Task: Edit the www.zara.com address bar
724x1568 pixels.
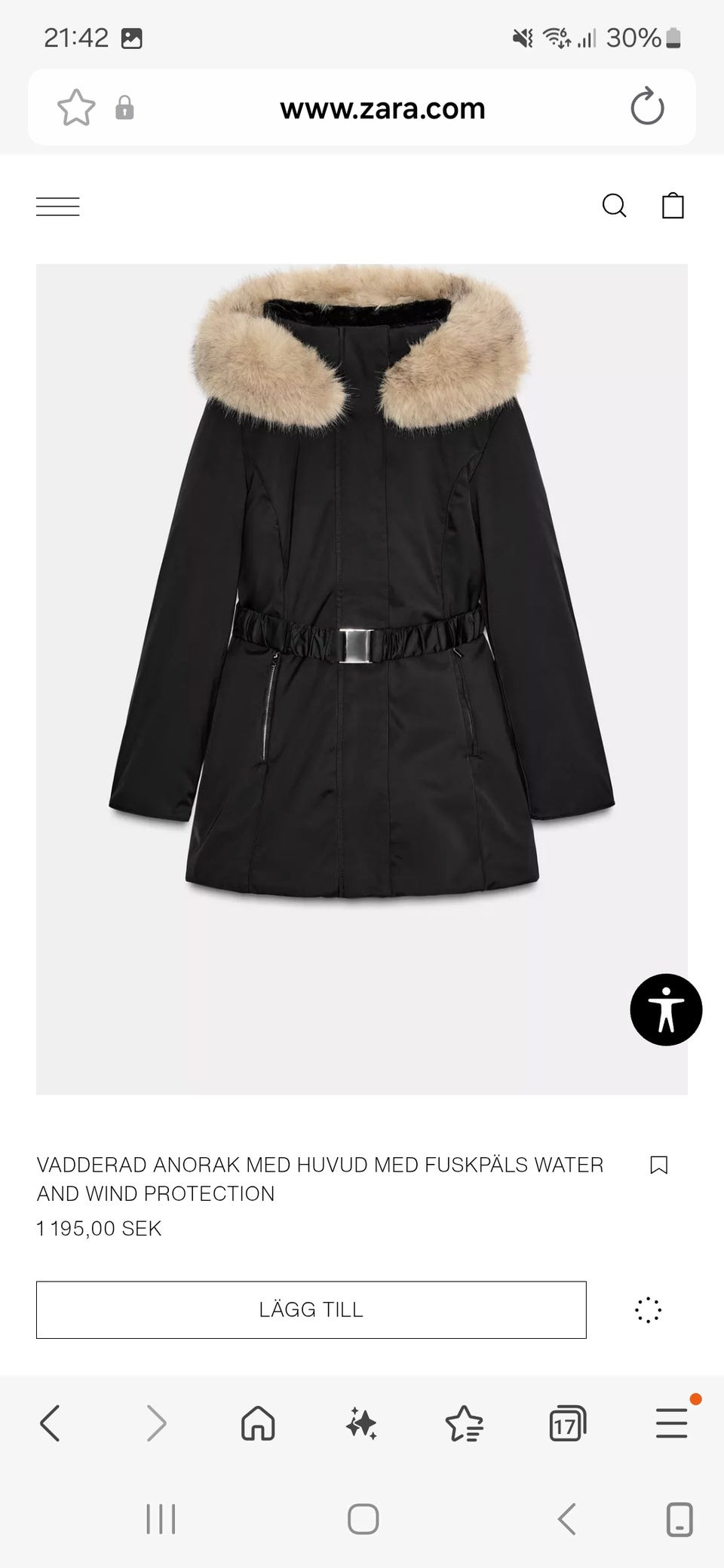Action: tap(382, 109)
